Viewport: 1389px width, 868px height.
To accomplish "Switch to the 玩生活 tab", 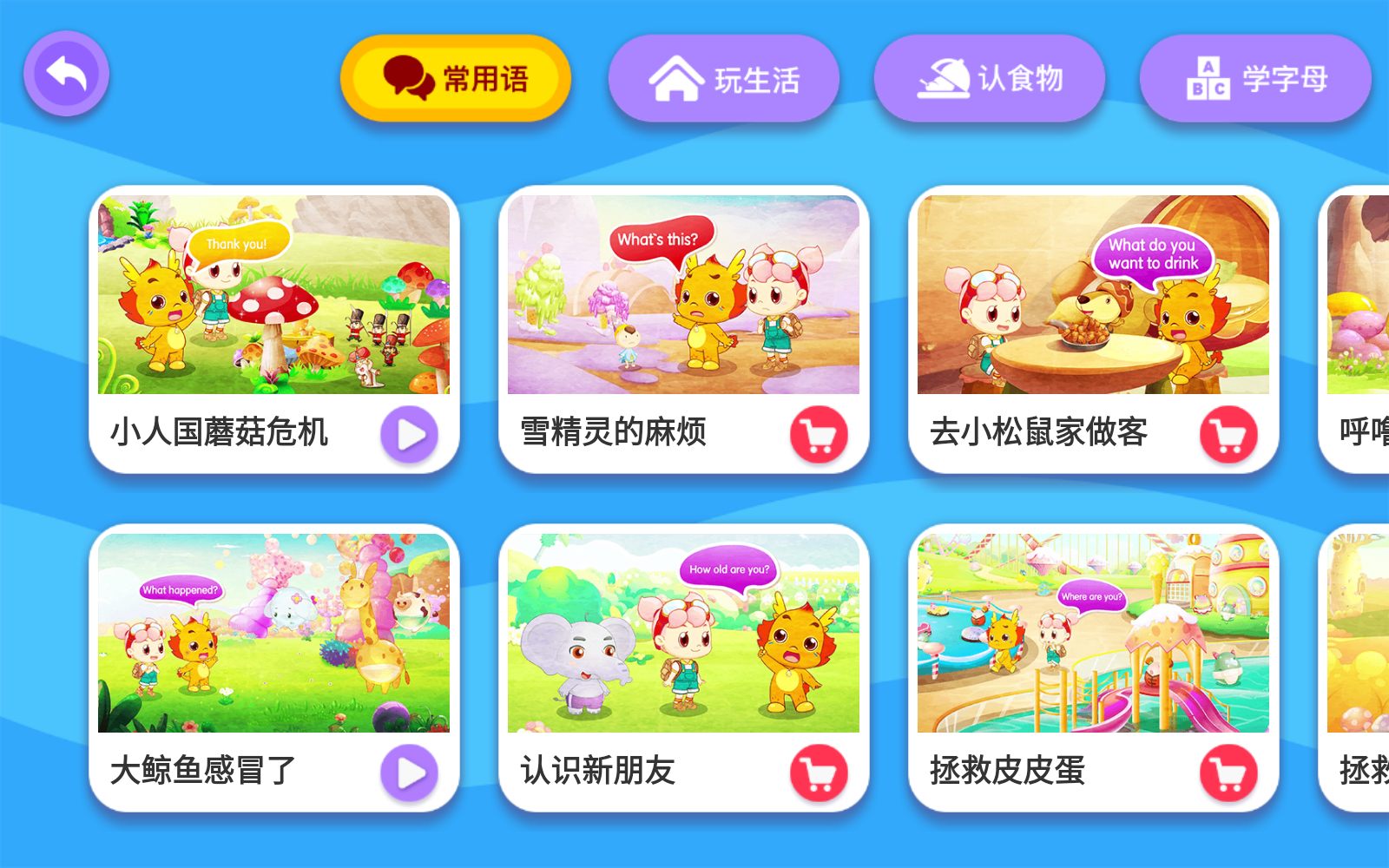I will click(x=723, y=78).
